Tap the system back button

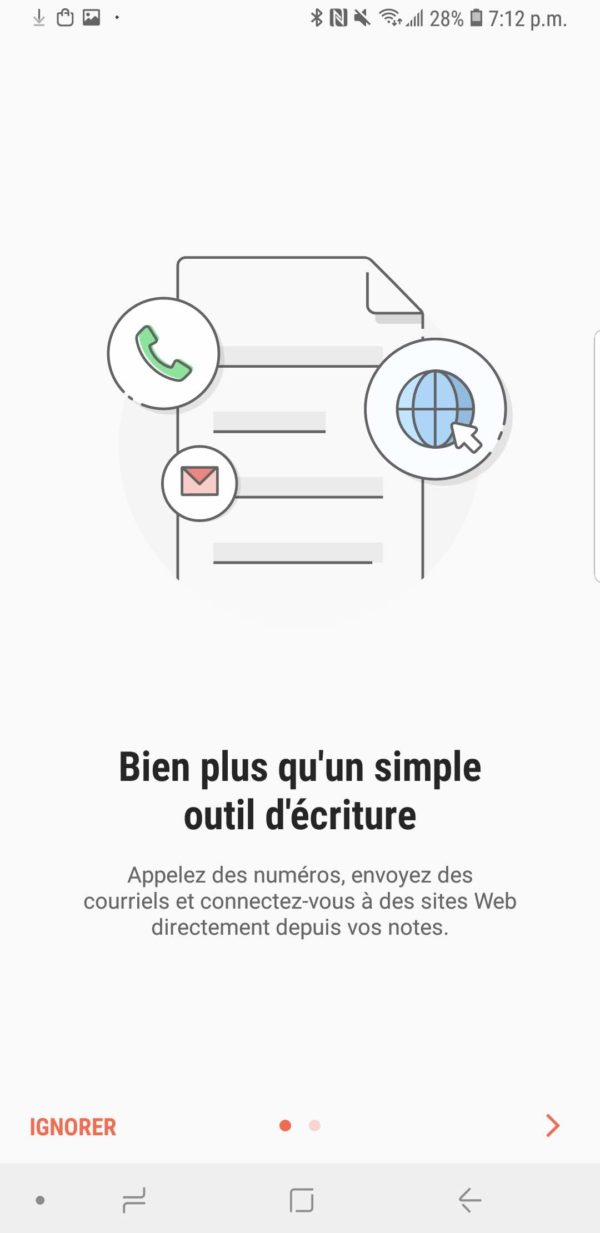coord(469,1200)
